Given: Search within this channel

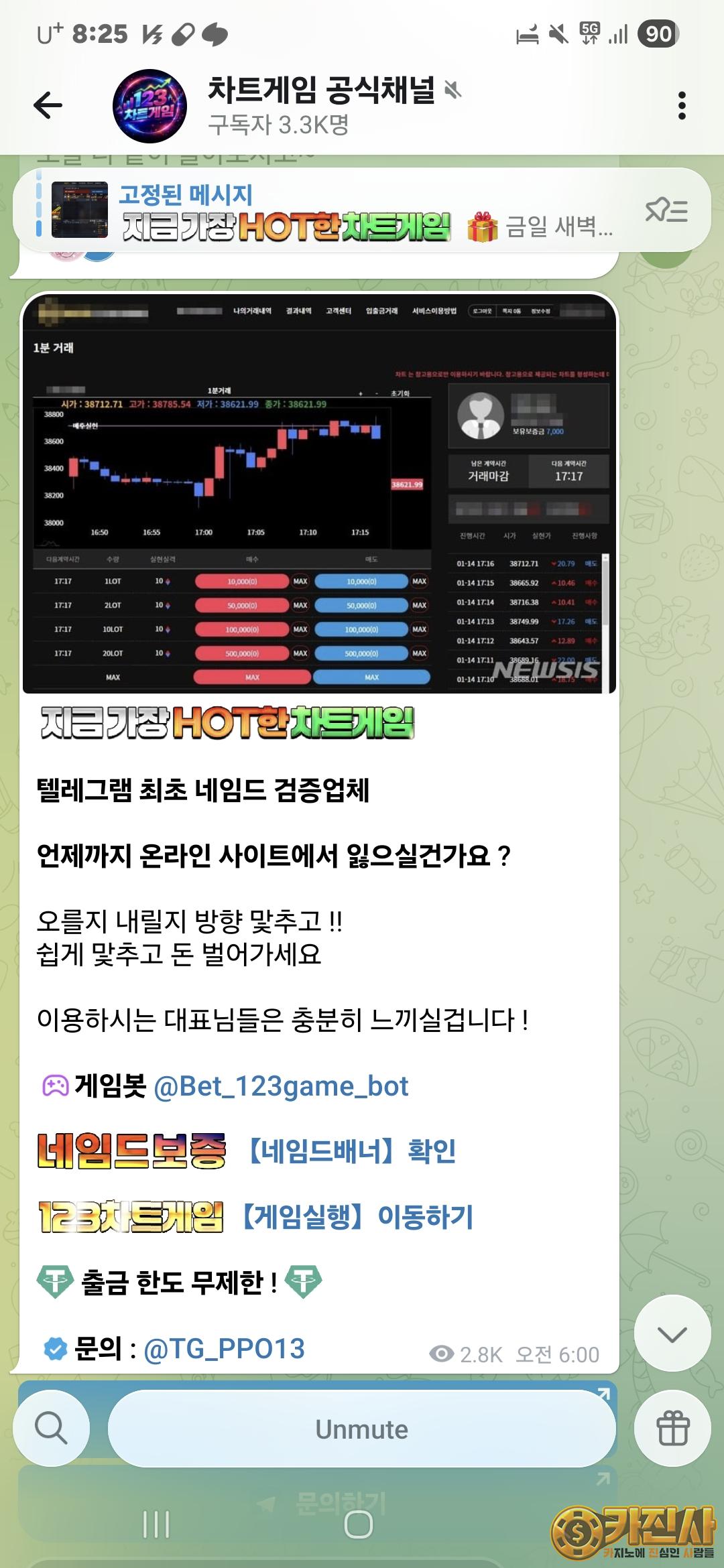Looking at the screenshot, I should tap(52, 1428).
